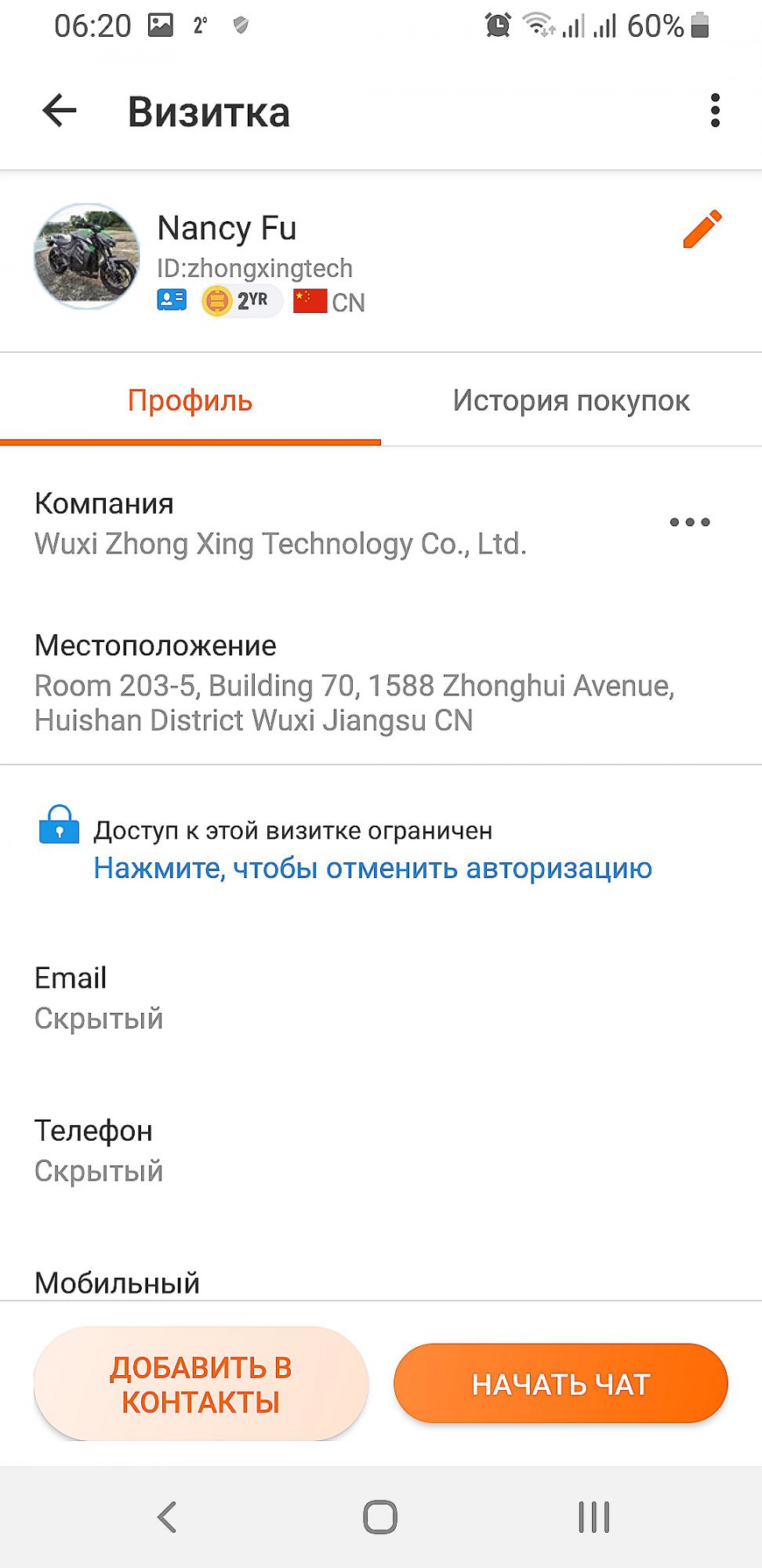Select the Профиль tab
The height and width of the screenshot is (1568, 762).
(x=190, y=400)
